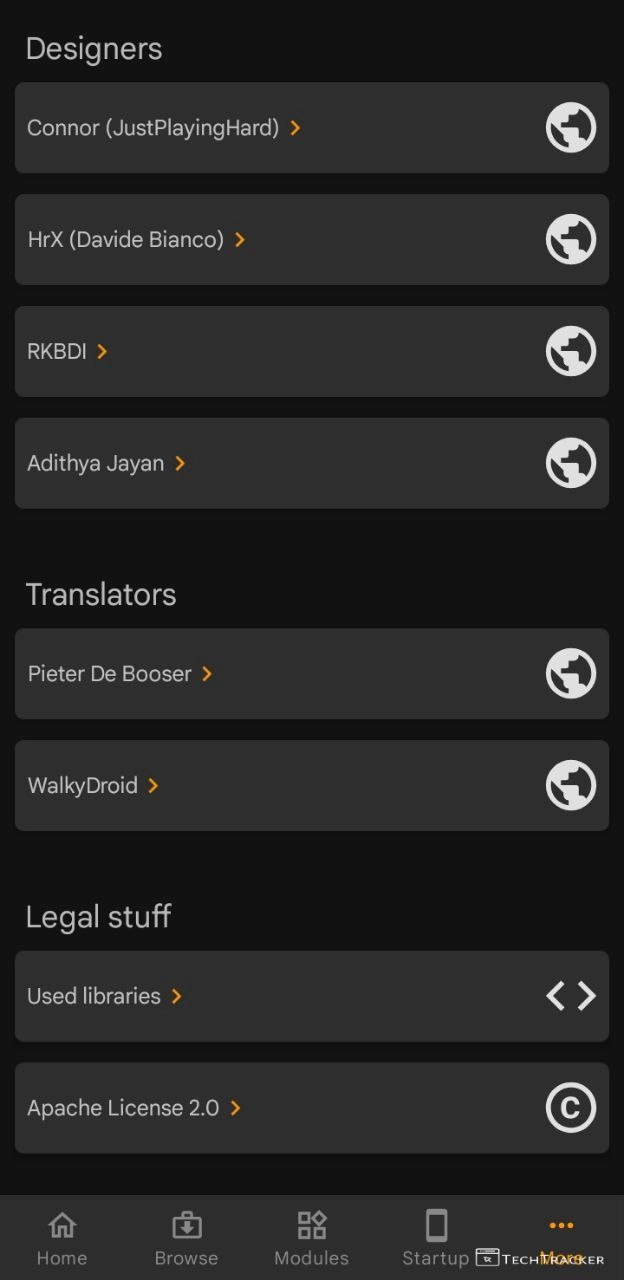This screenshot has width=624, height=1280.
Task: Open translator Pieter De Booser
Action: [x=311, y=674]
